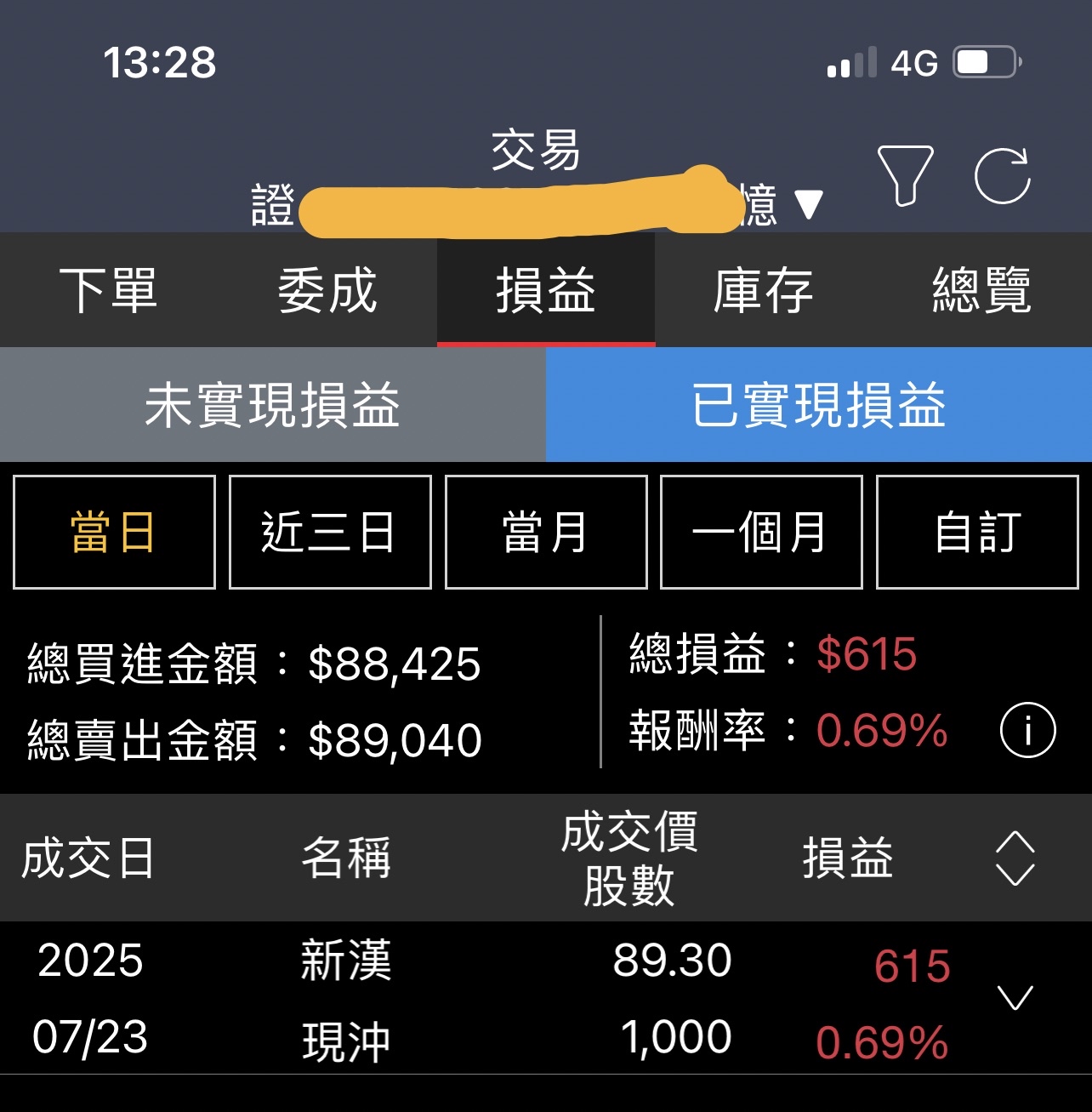Show 已實現損益 realized view
This screenshot has height=1112, width=1092.
pyautogui.click(x=818, y=405)
